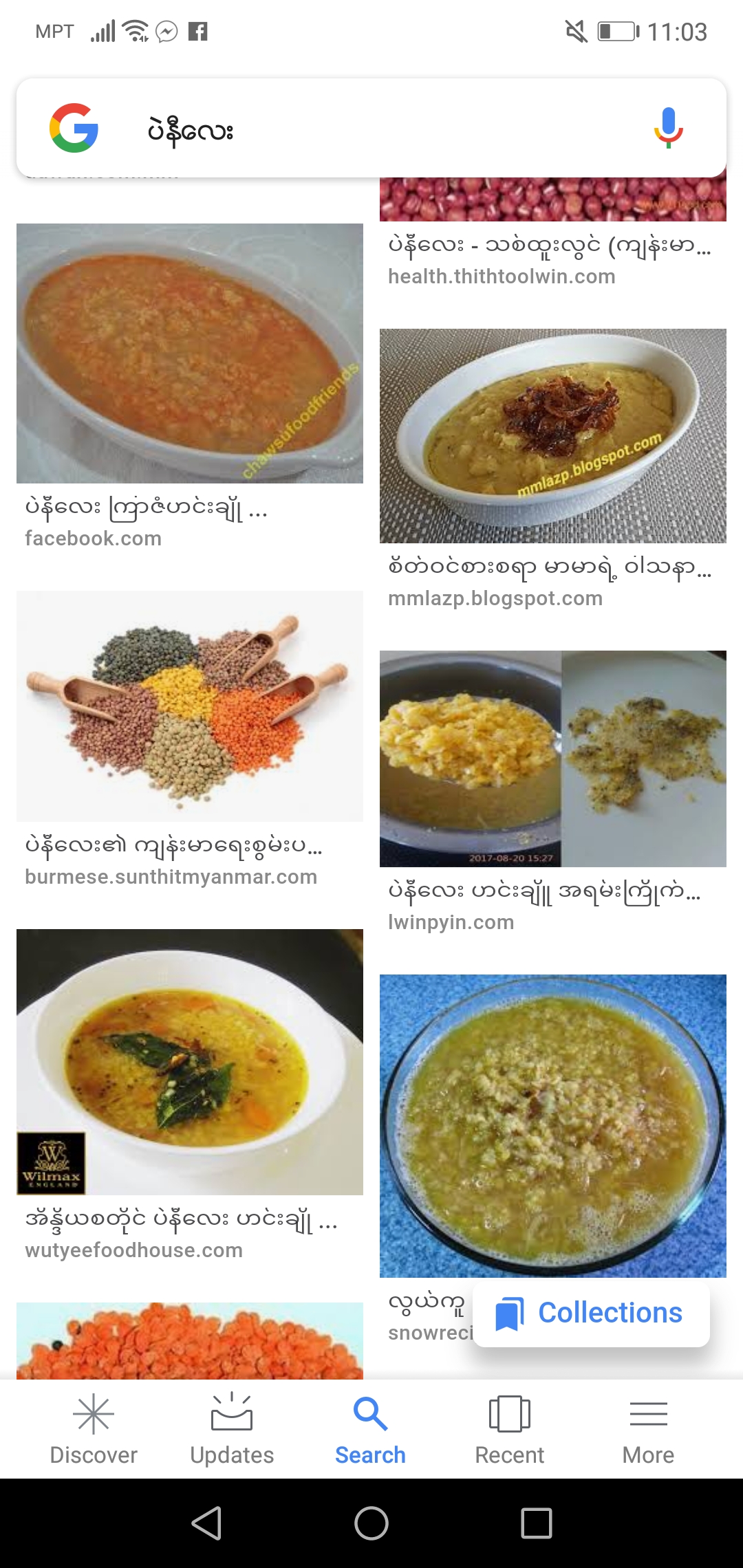Open the health.thithtoolwin.com red beans result
Viewport: 743px width, 1568px height.
[x=552, y=201]
